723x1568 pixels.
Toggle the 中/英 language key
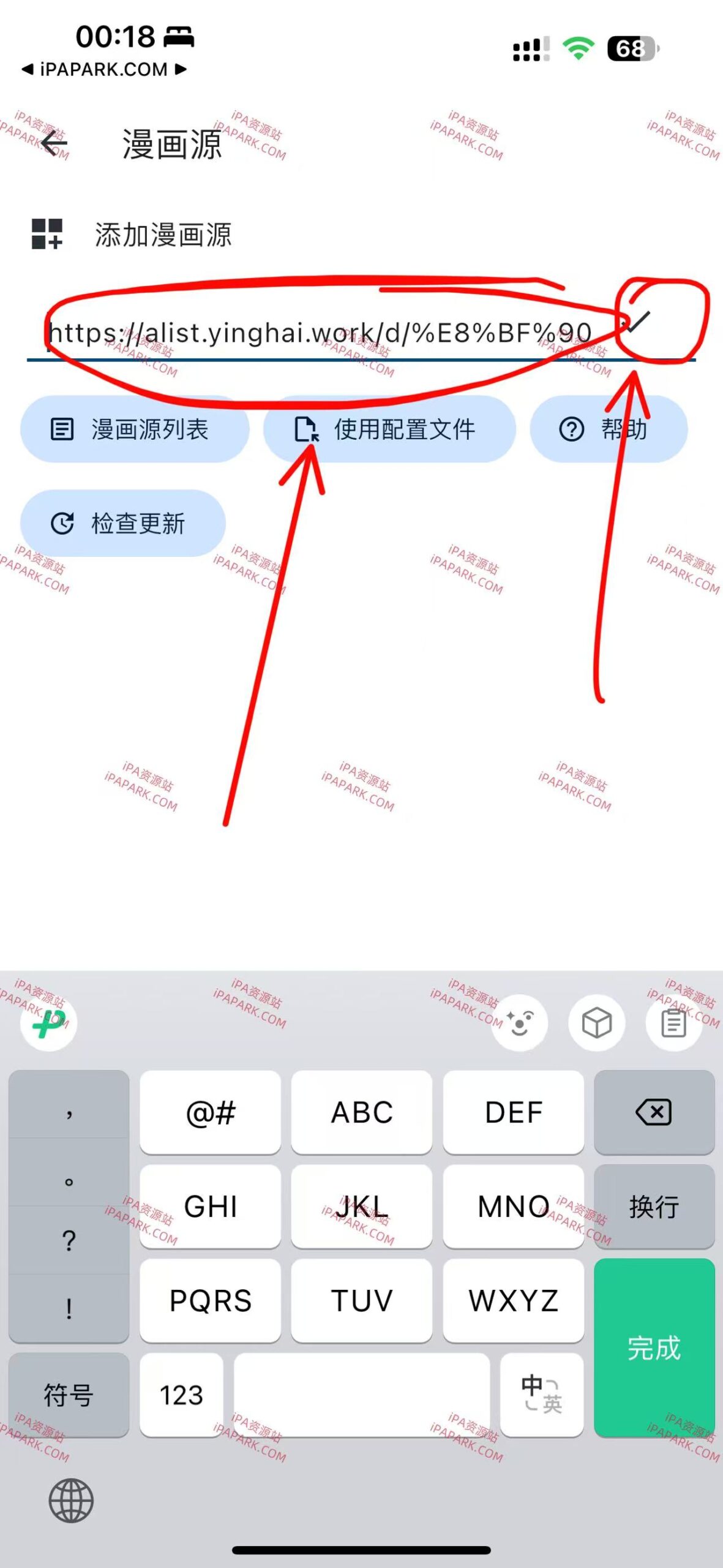point(541,1395)
